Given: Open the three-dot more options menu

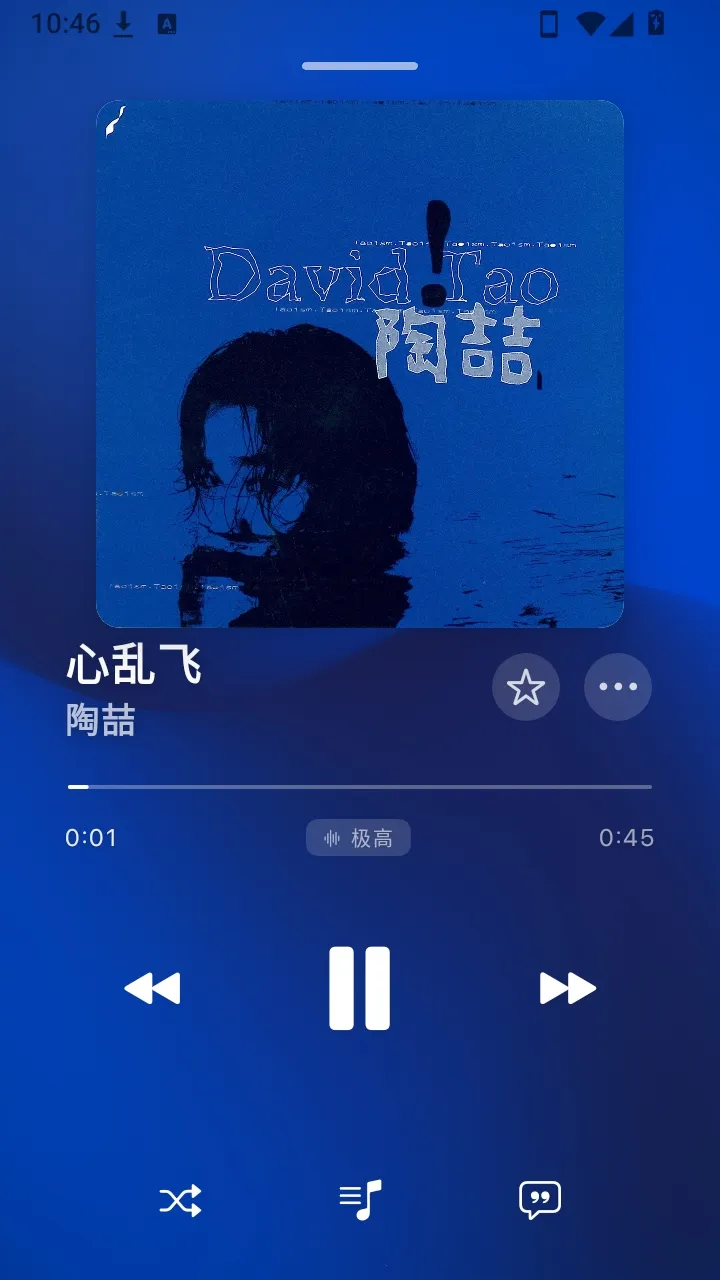Looking at the screenshot, I should tap(618, 687).
